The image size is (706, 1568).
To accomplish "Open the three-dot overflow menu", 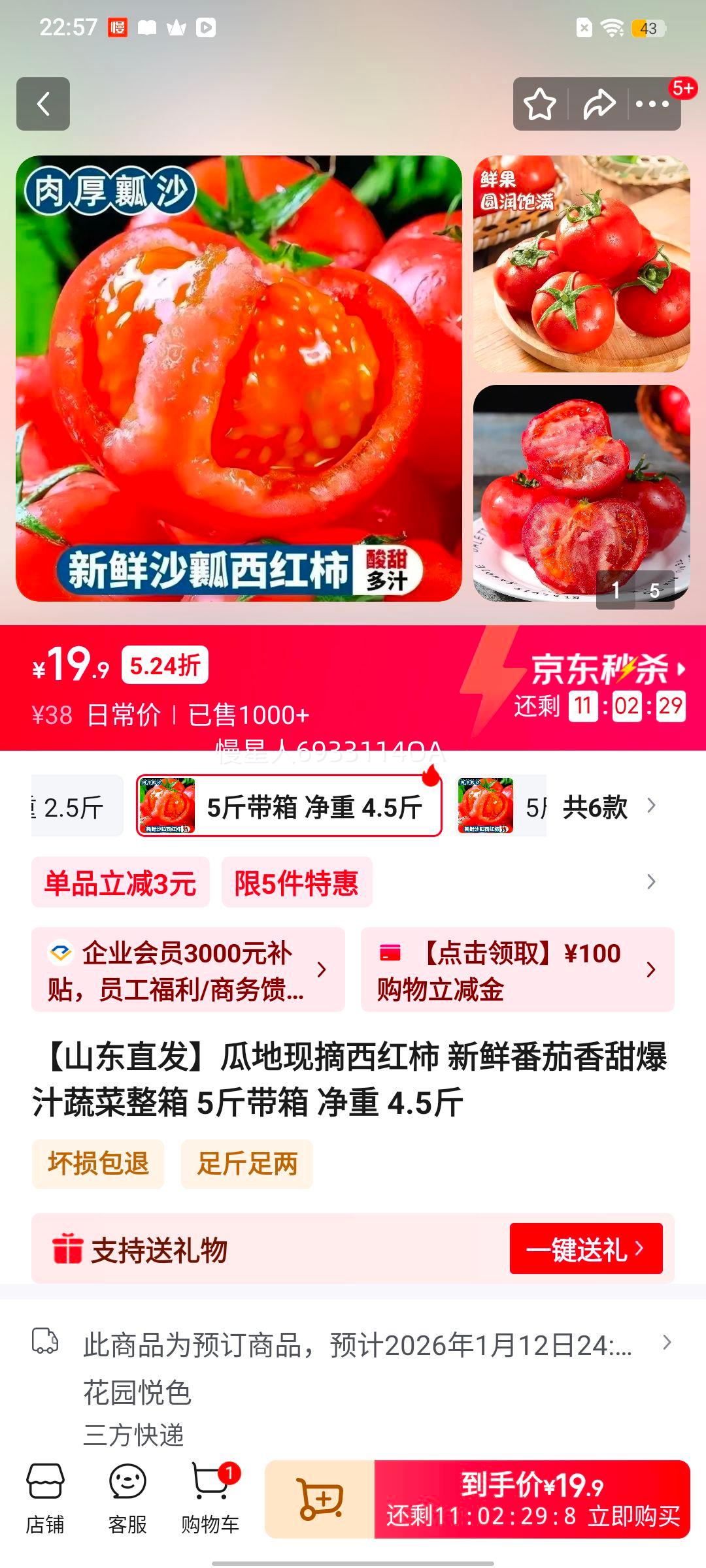I will tap(652, 105).
